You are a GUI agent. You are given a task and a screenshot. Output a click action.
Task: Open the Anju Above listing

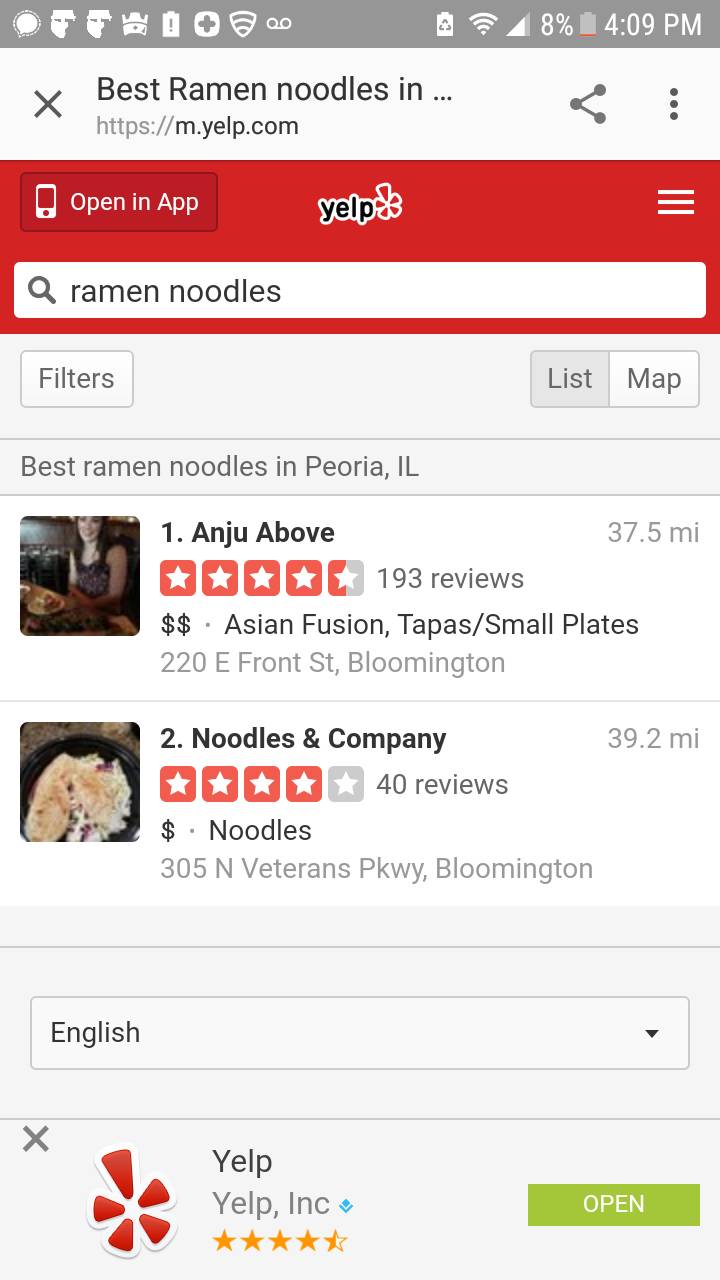click(263, 533)
